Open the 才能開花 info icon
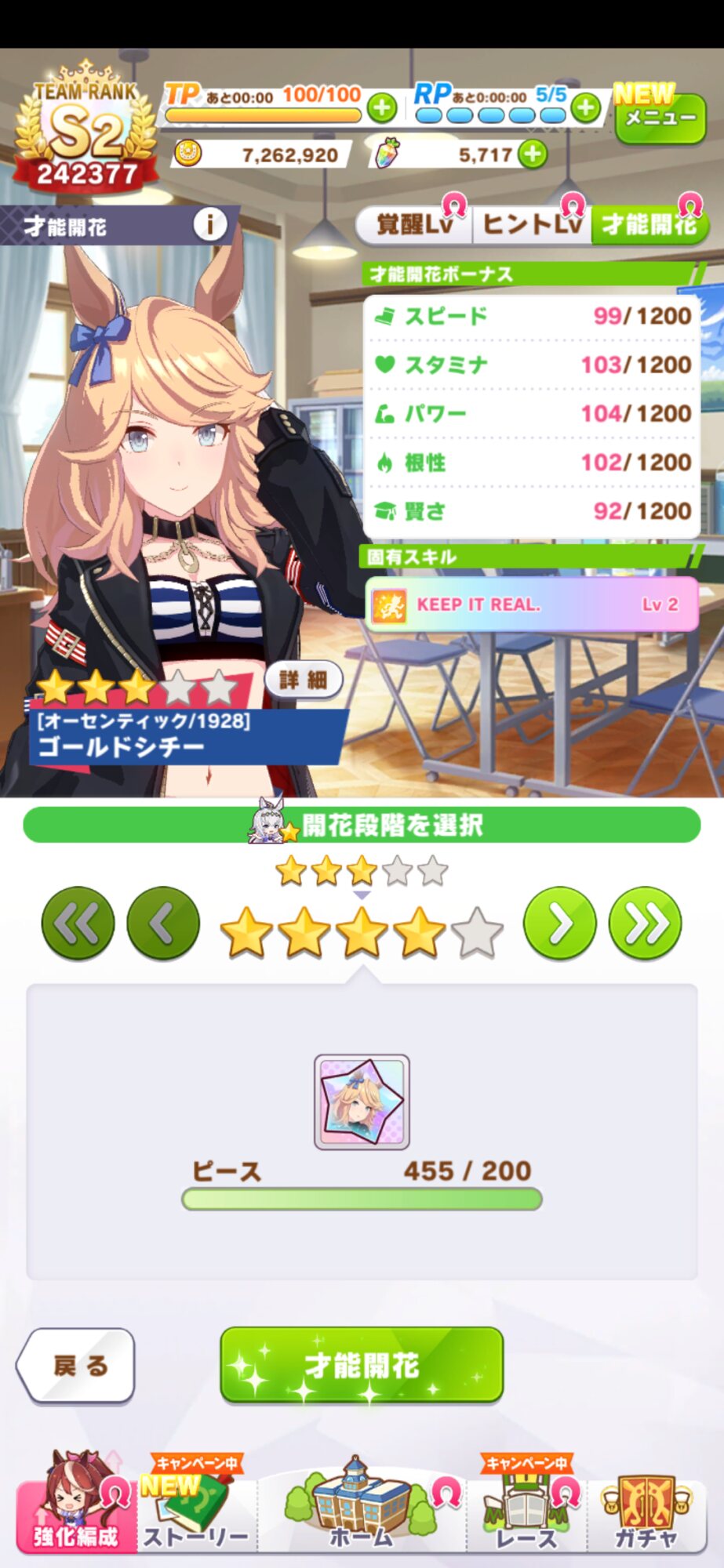This screenshot has width=724, height=1568. coord(210,226)
